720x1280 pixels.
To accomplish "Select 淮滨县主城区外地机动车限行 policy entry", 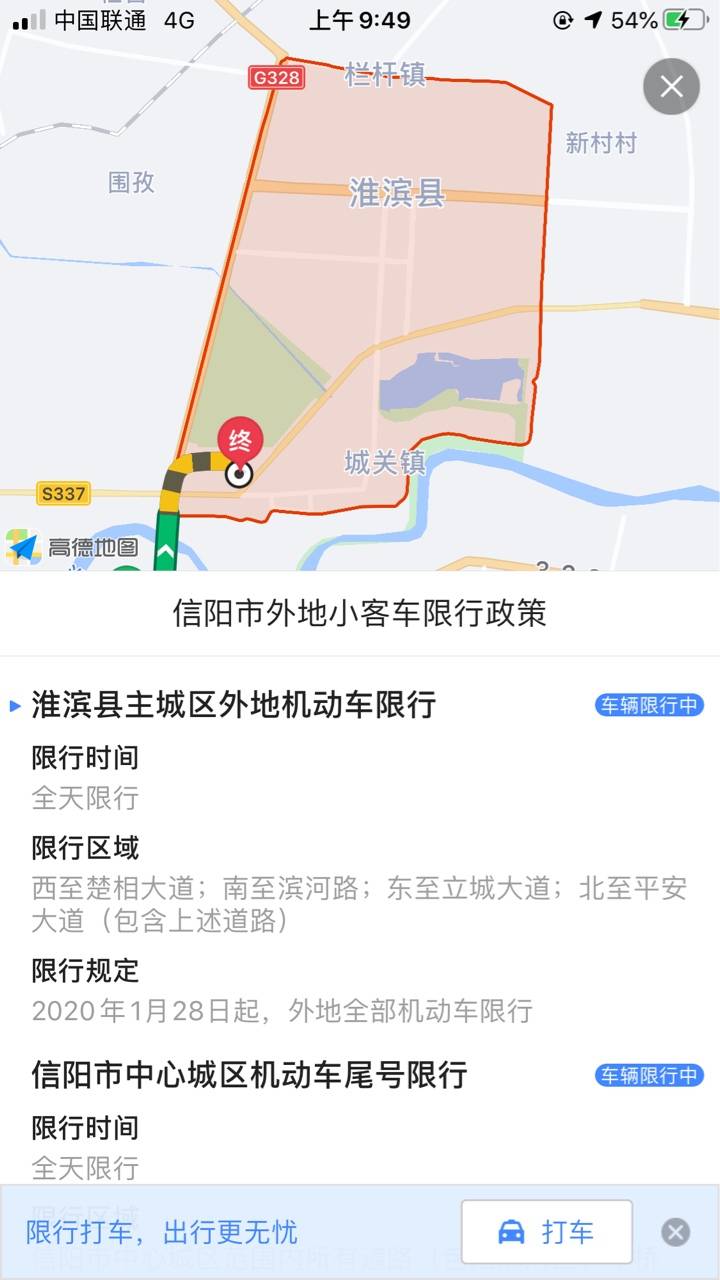I will tap(234, 705).
